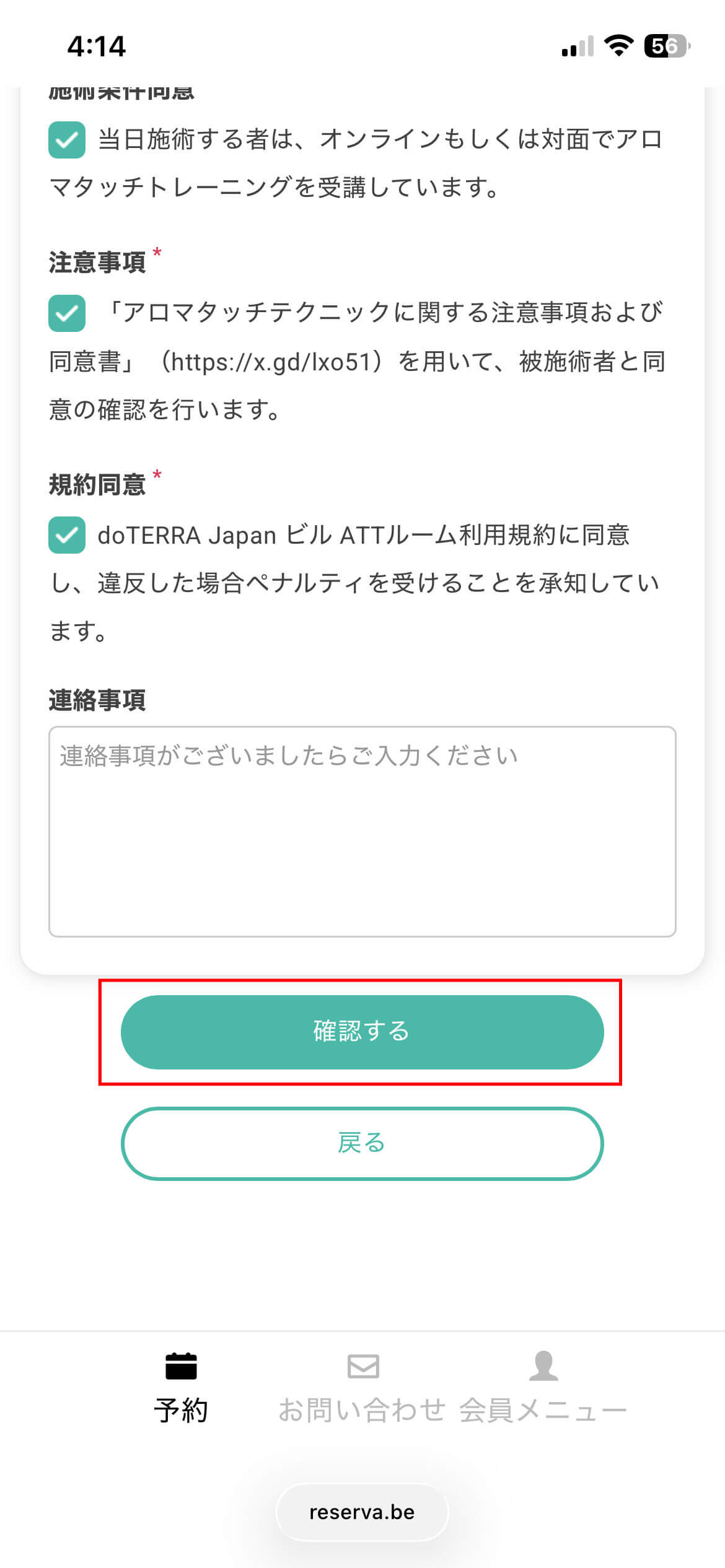This screenshot has width=725, height=1568.
Task: Tap the reserva.be address pill
Action: (362, 1512)
